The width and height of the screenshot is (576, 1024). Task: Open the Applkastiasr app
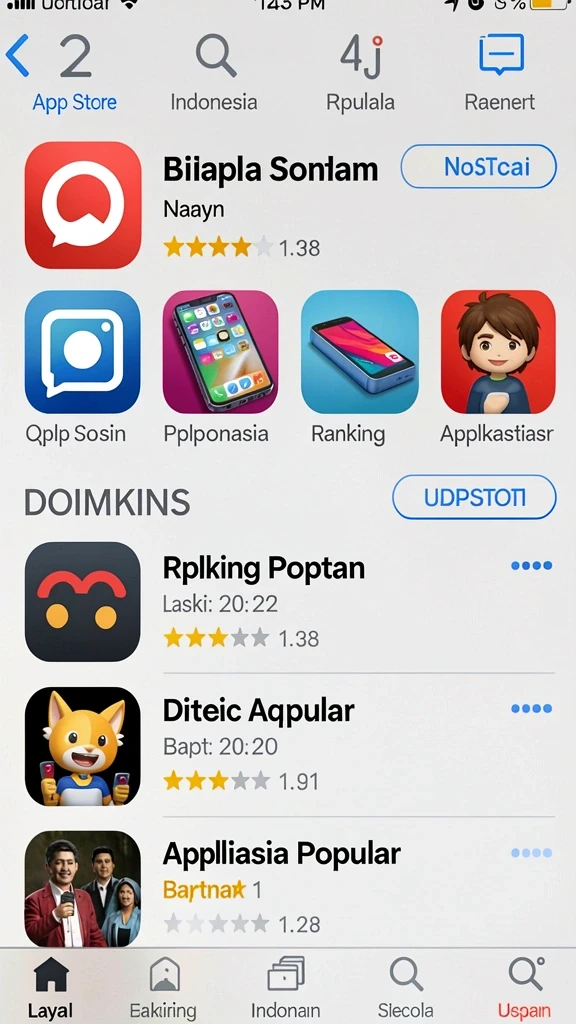(x=498, y=367)
